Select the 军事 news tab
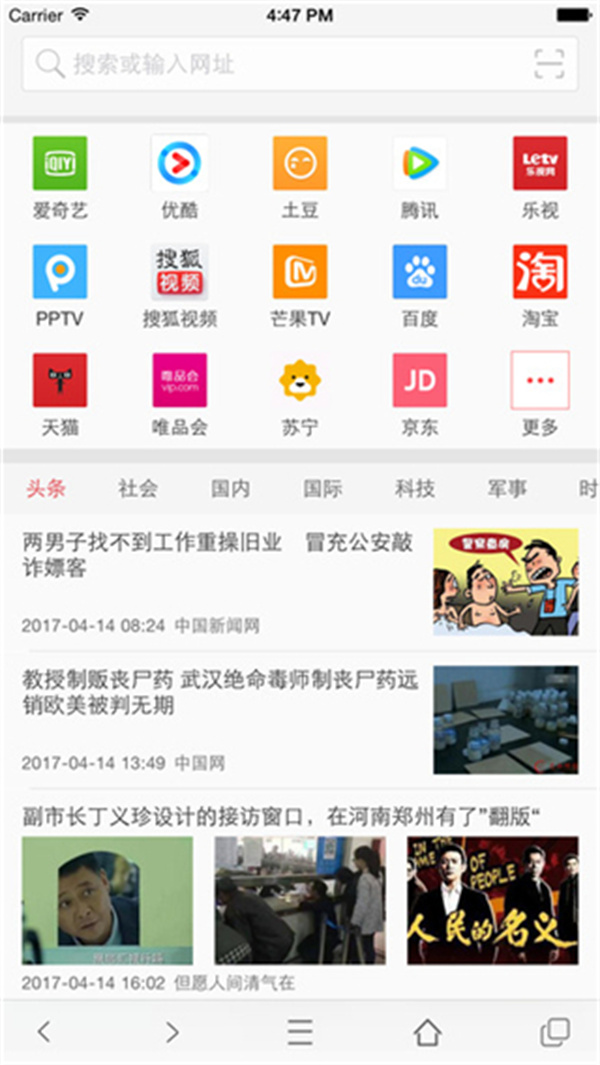The height and width of the screenshot is (1065, 600). coord(507,488)
